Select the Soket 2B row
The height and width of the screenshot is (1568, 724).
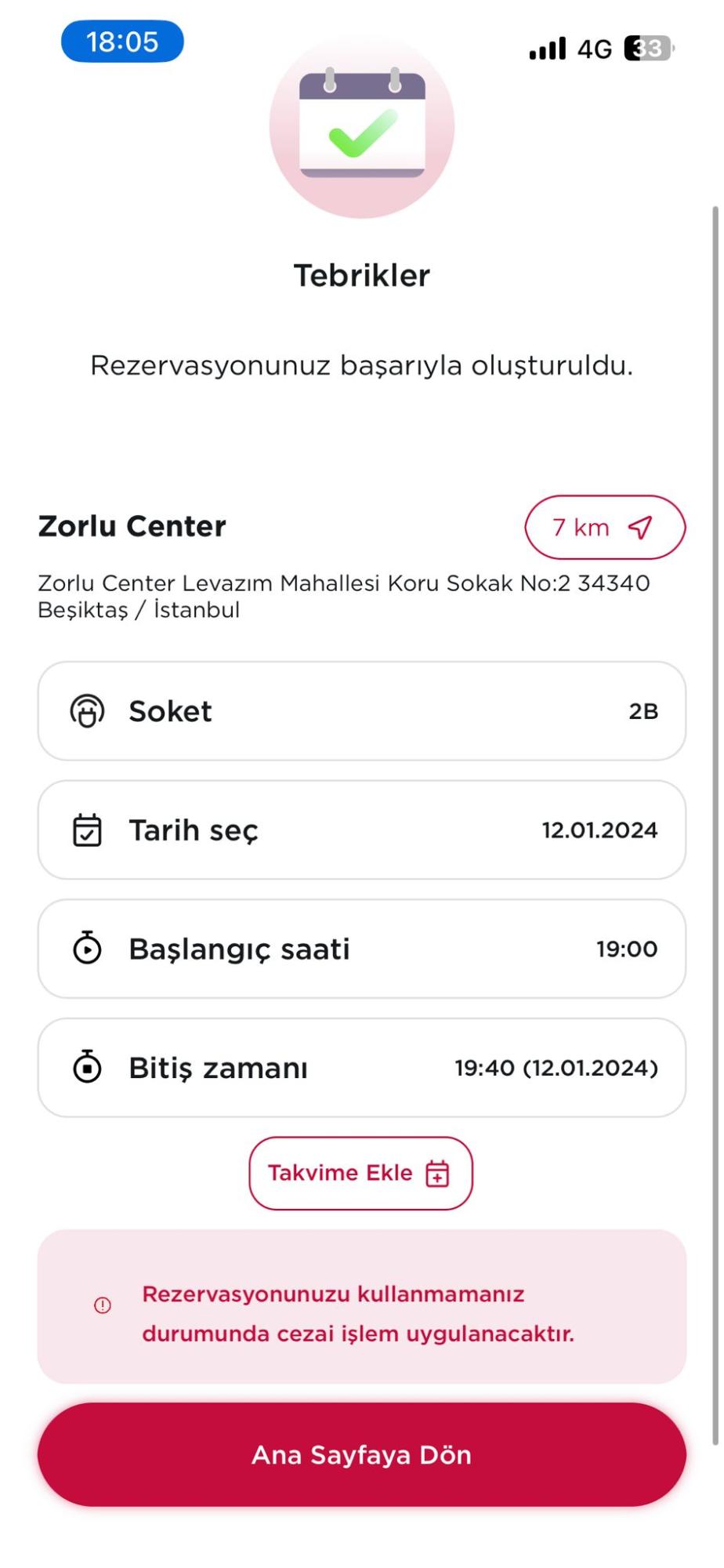(x=362, y=712)
